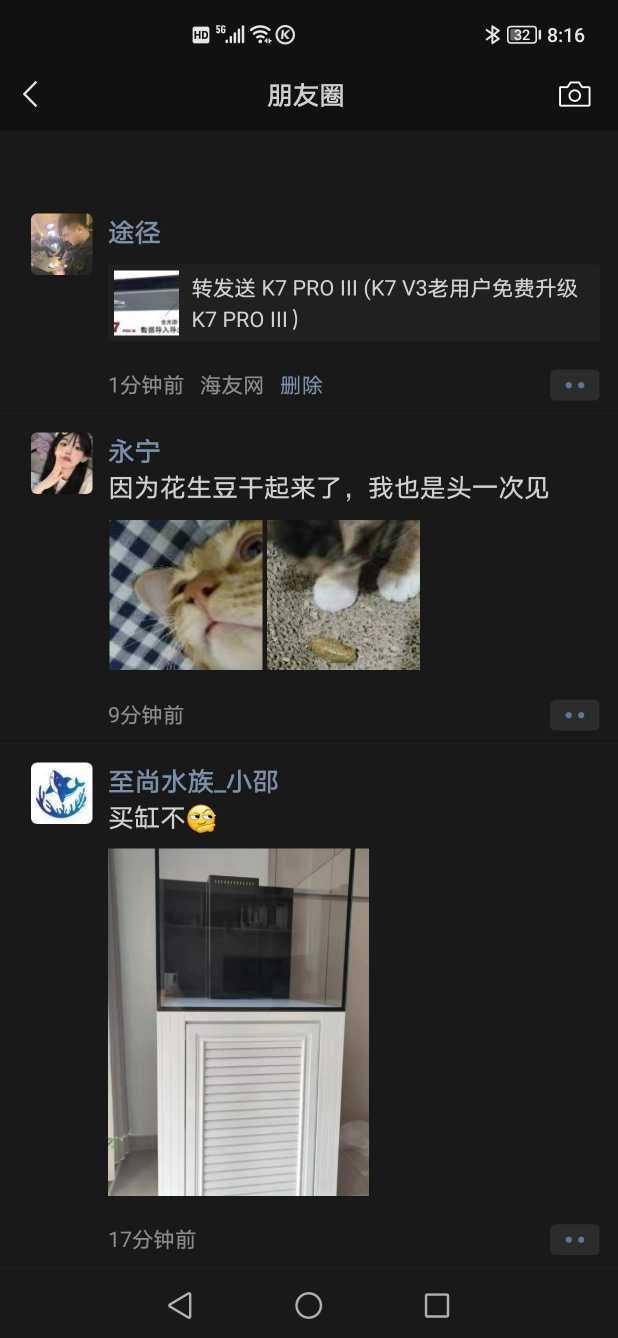Image resolution: width=618 pixels, height=1338 pixels.
Task: Go back from the Moments feed
Action: tap(30, 95)
